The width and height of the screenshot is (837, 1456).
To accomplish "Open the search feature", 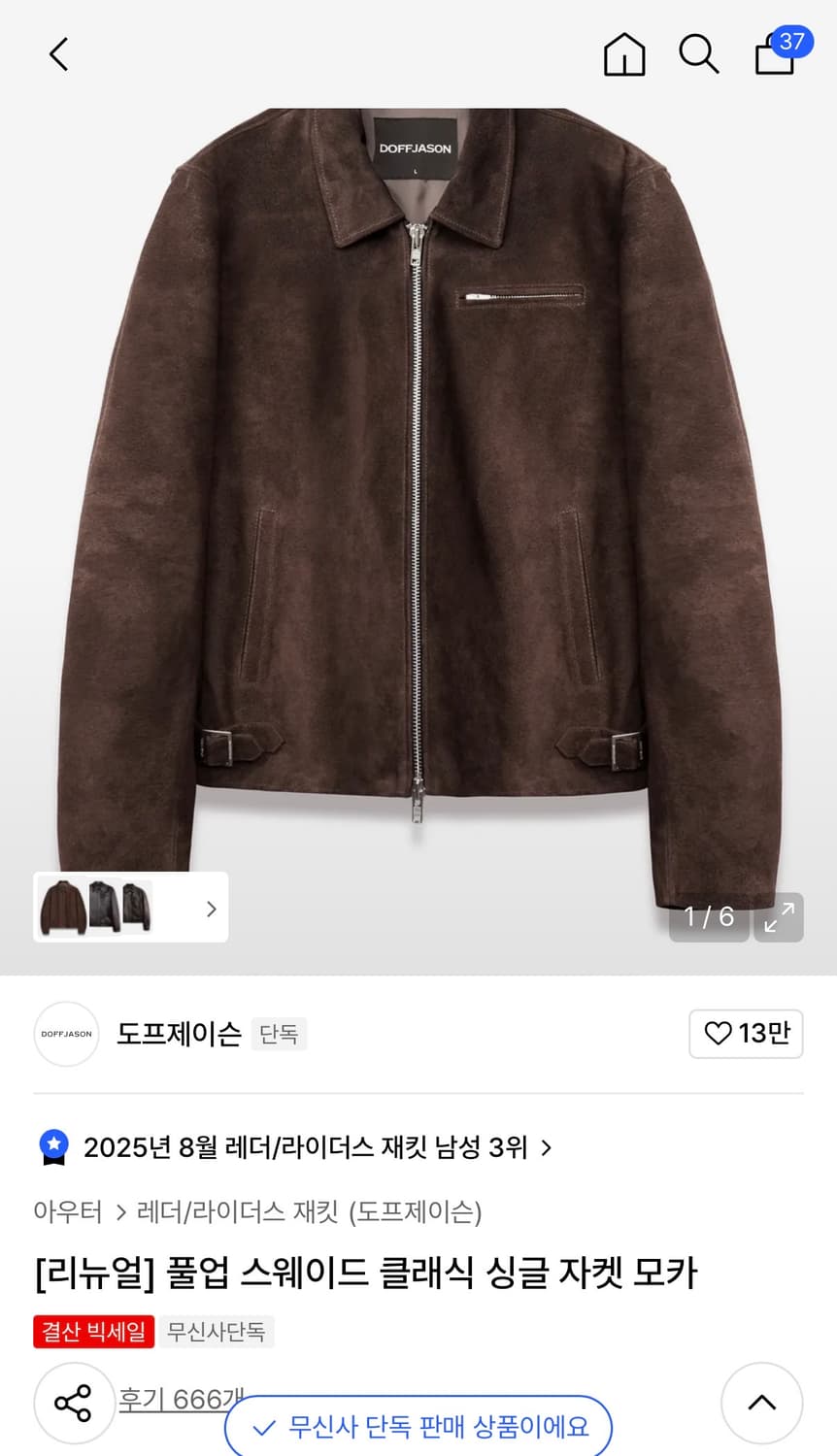I will (x=698, y=54).
